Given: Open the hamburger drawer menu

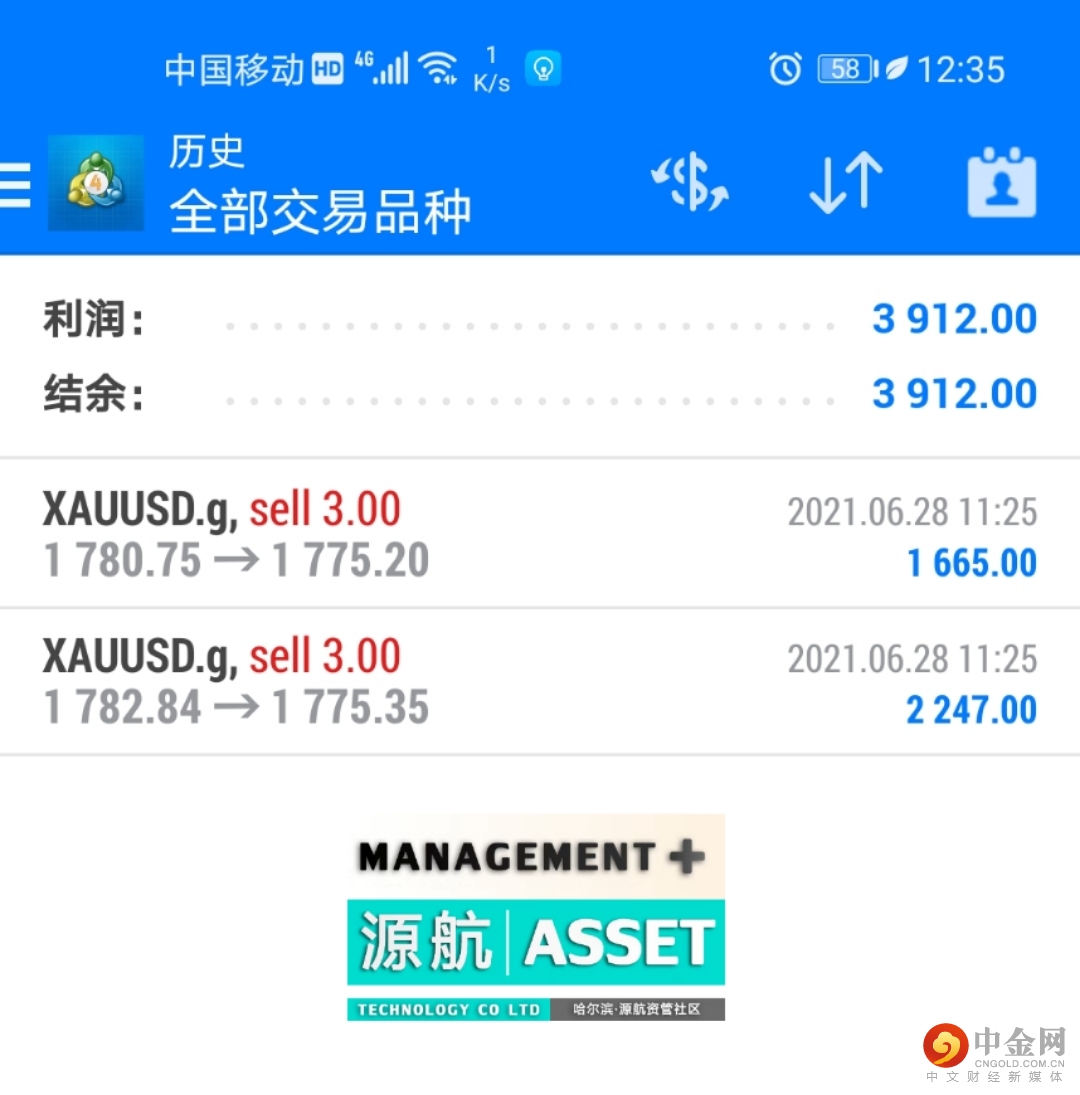Looking at the screenshot, I should 15,184.
